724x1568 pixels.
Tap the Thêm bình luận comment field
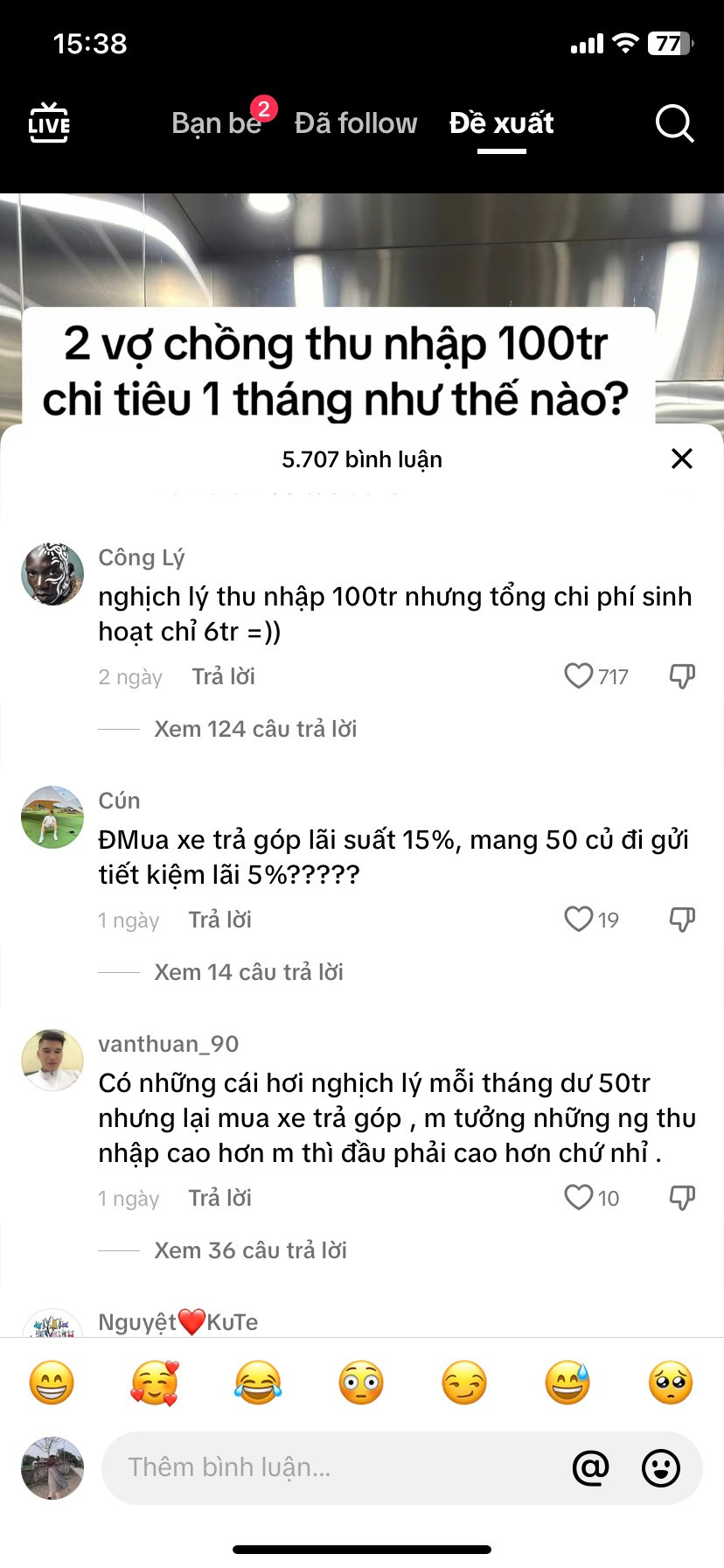tap(332, 1467)
